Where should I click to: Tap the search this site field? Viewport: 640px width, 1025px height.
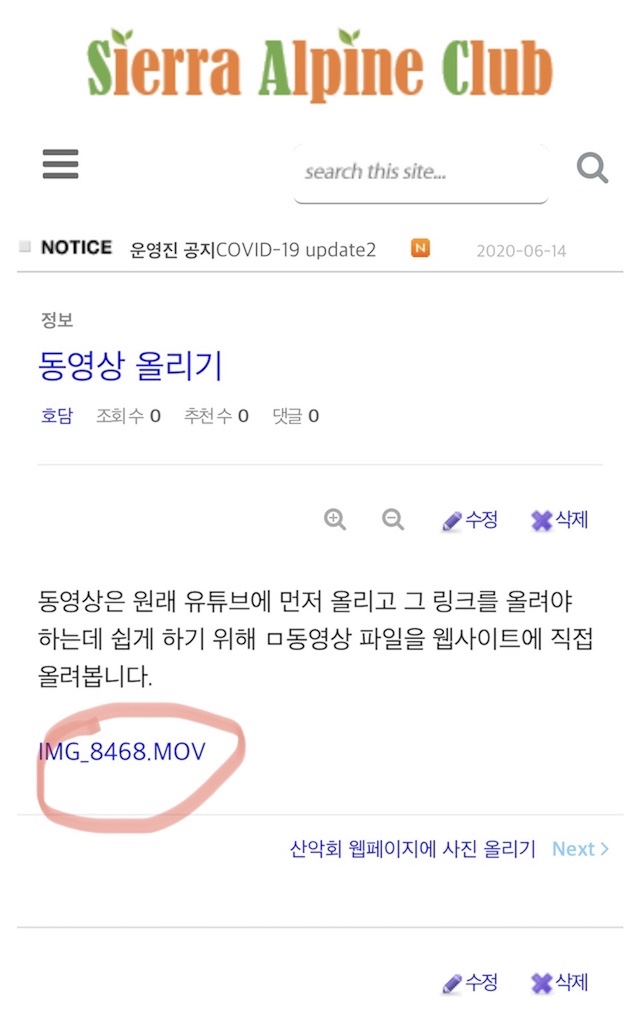420,172
